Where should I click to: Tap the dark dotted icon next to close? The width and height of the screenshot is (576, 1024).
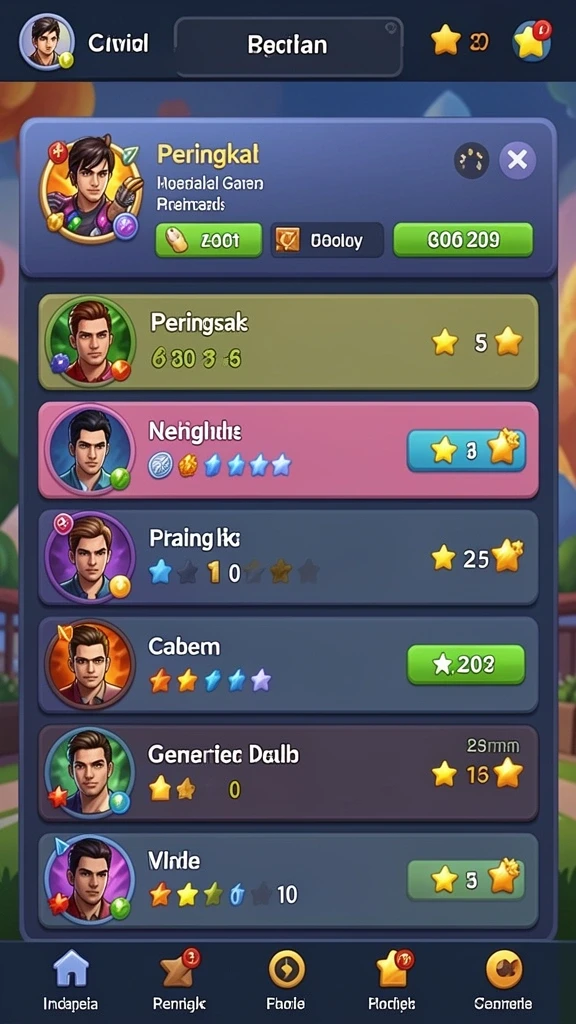(x=472, y=160)
